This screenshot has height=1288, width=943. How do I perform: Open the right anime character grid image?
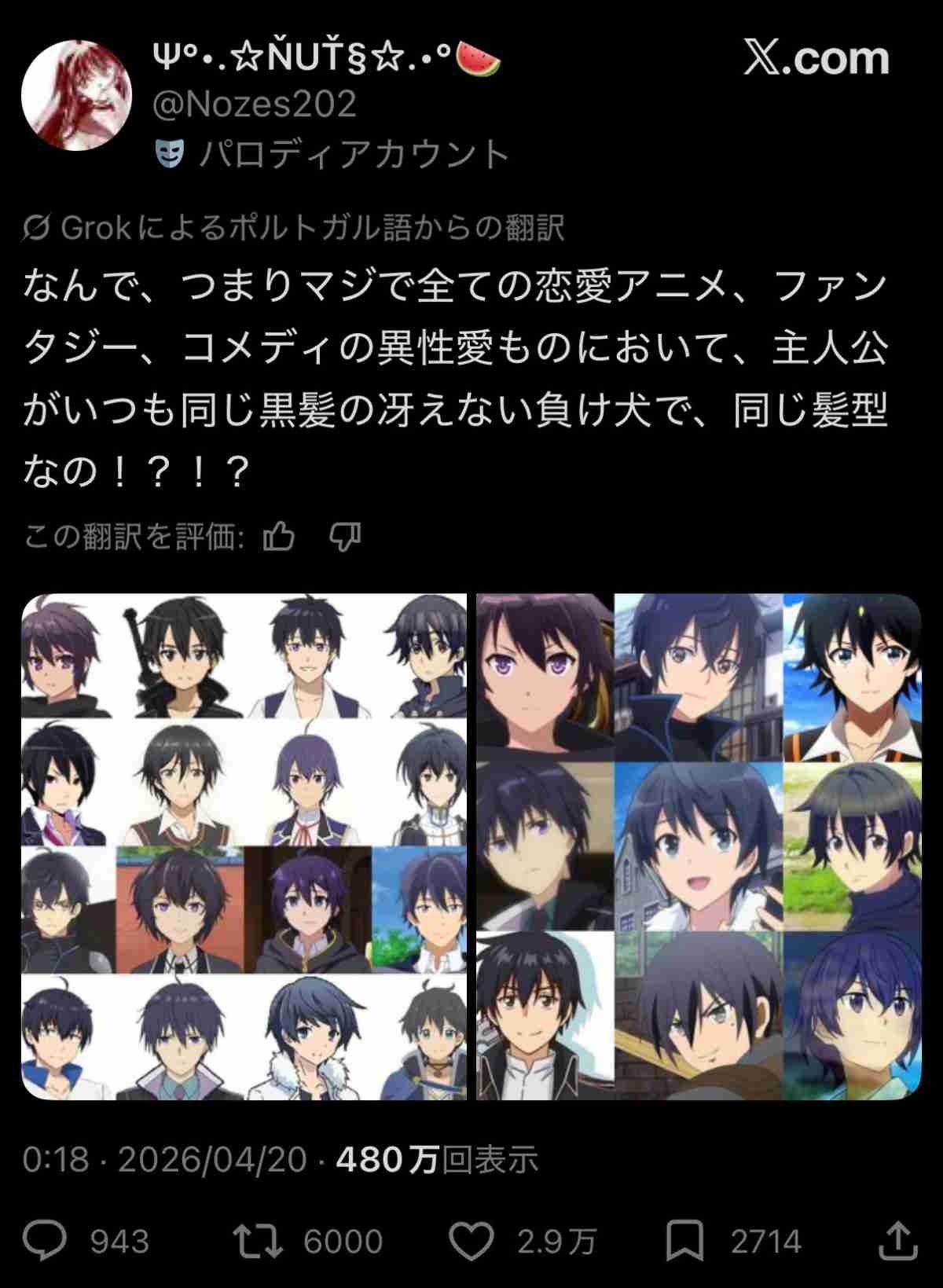(x=699, y=846)
